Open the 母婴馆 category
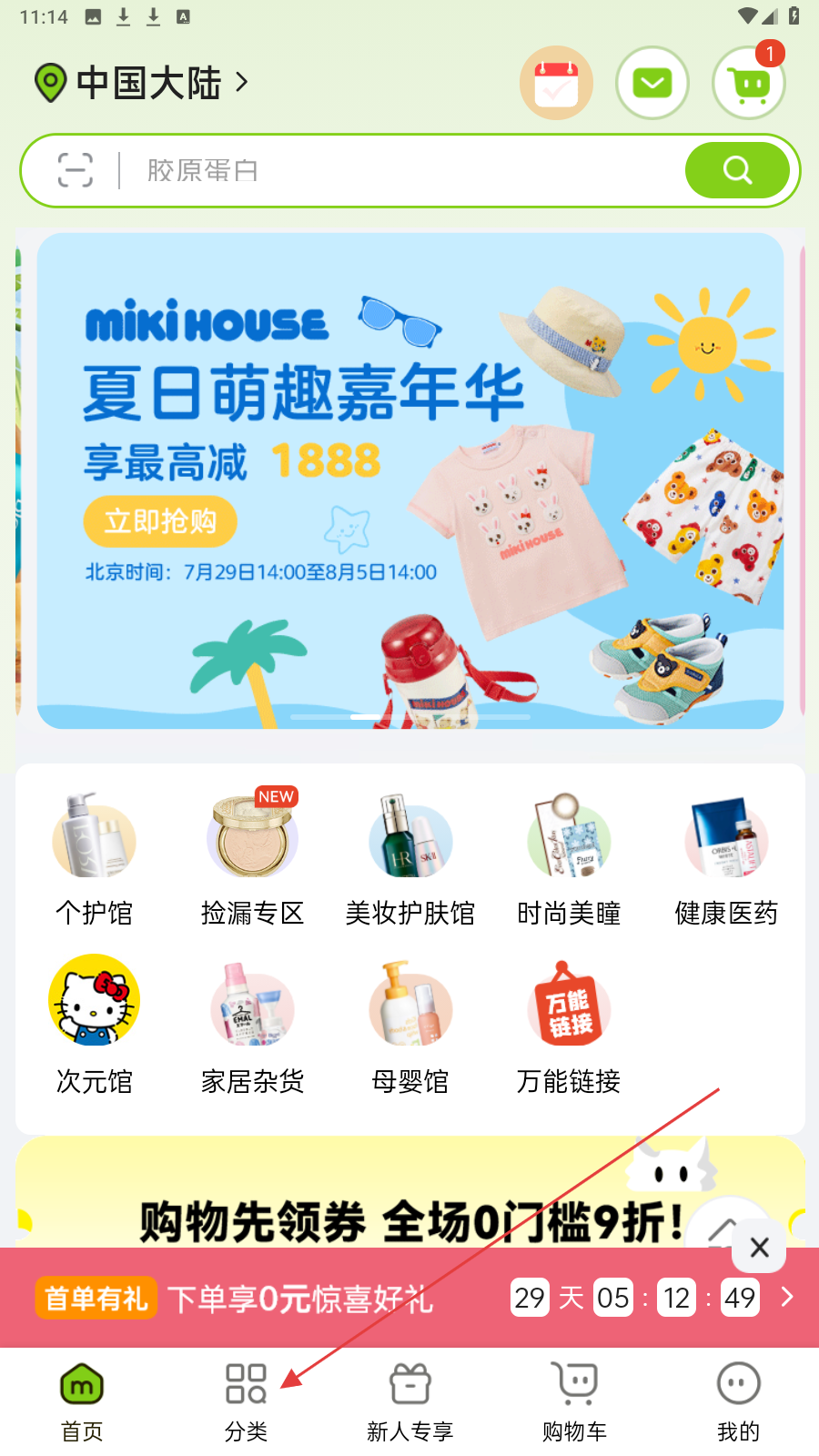This screenshot has height=1456, width=819. coord(410,1025)
